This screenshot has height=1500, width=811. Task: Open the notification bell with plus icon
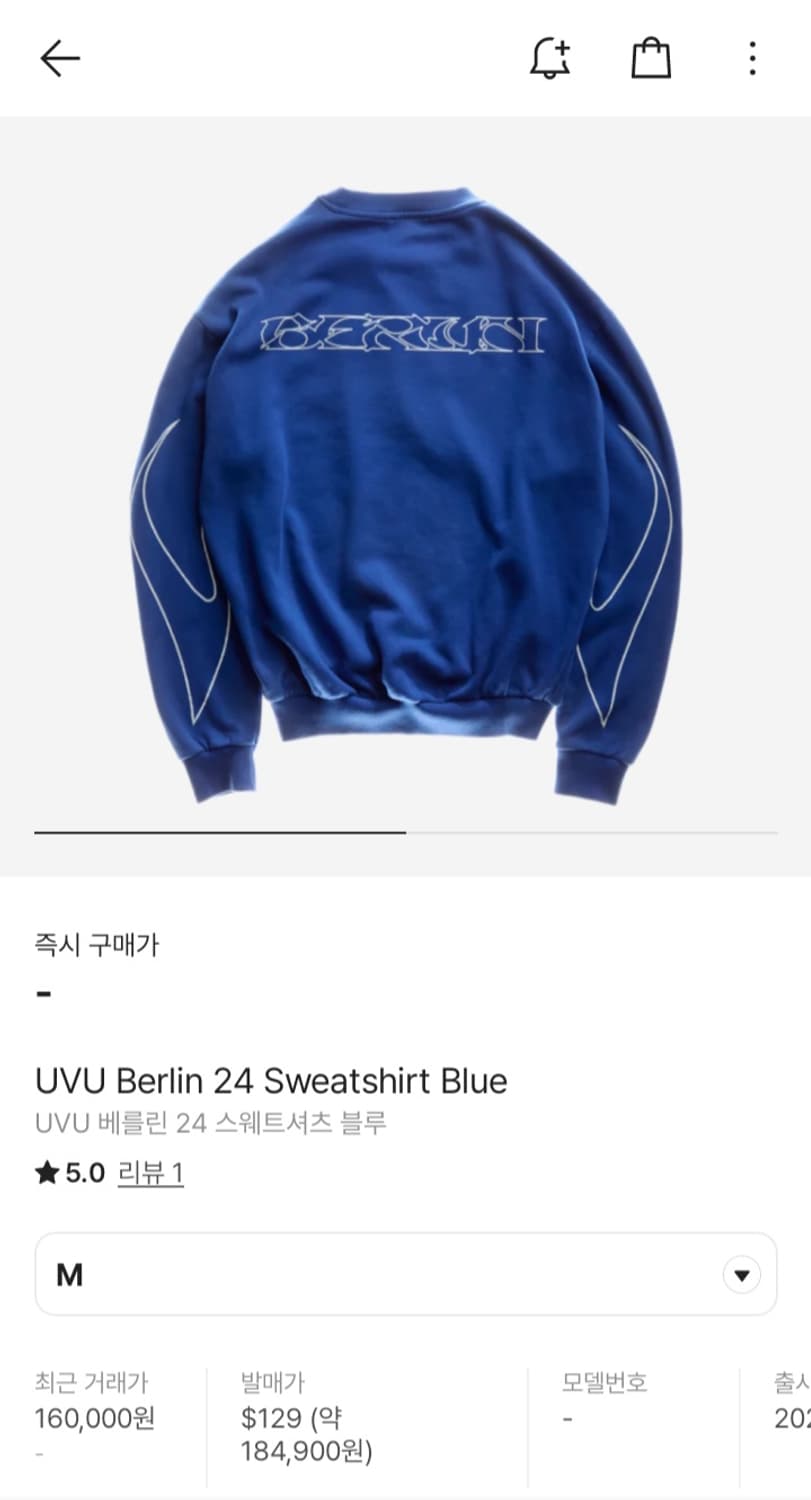pos(548,57)
